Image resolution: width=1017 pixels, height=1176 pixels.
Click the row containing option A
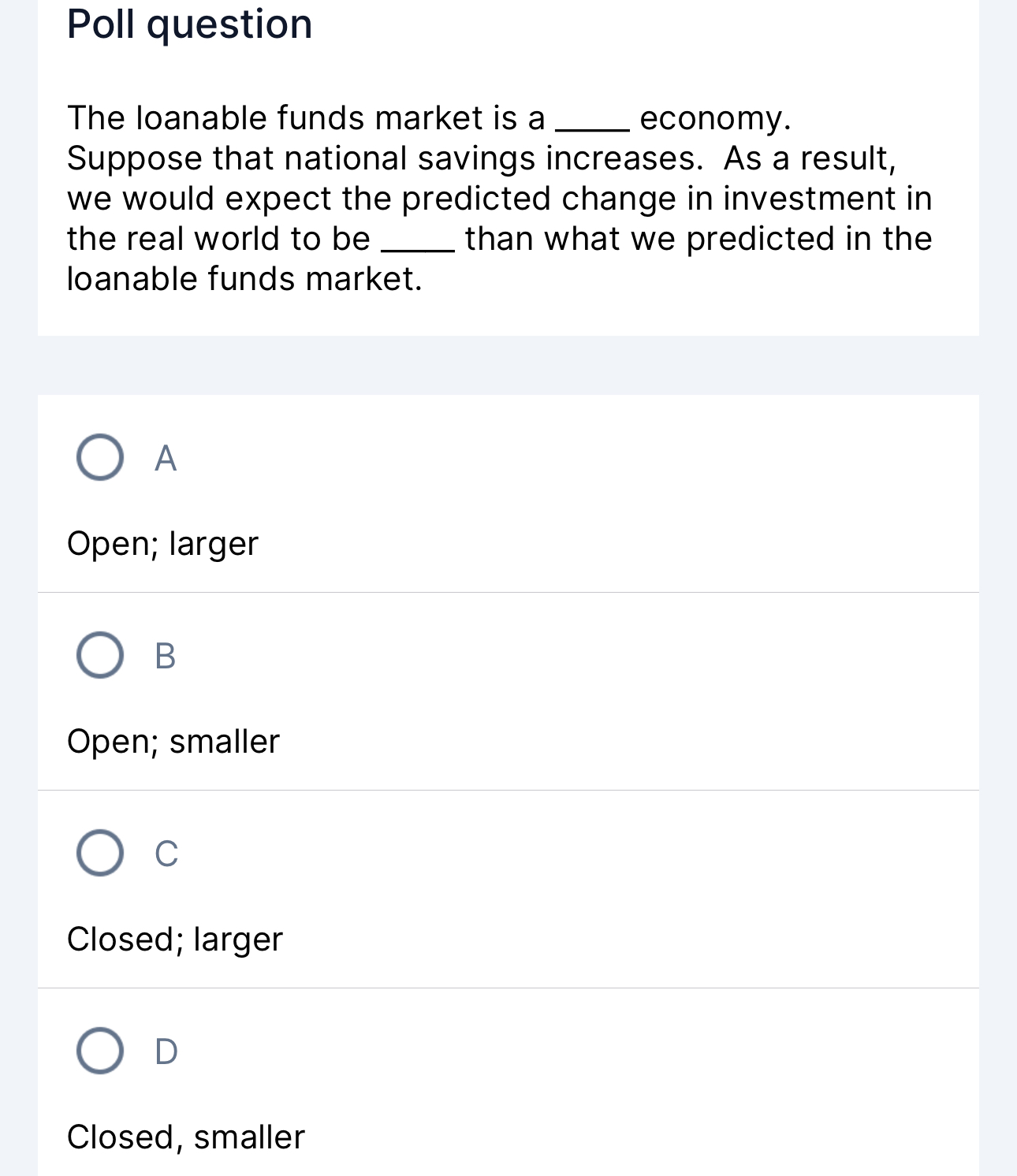pos(508,493)
